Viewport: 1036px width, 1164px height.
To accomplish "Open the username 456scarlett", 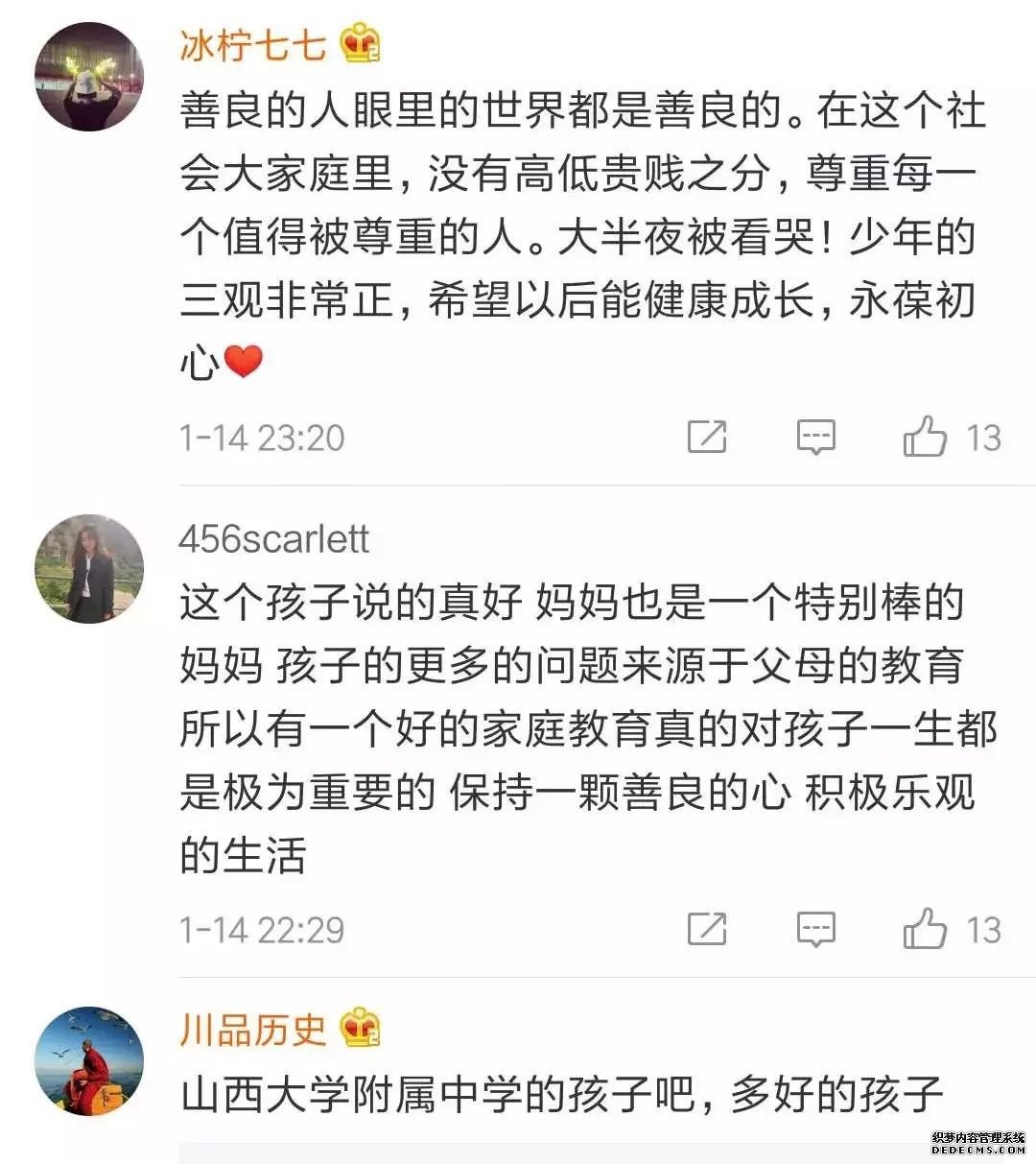I will [273, 538].
